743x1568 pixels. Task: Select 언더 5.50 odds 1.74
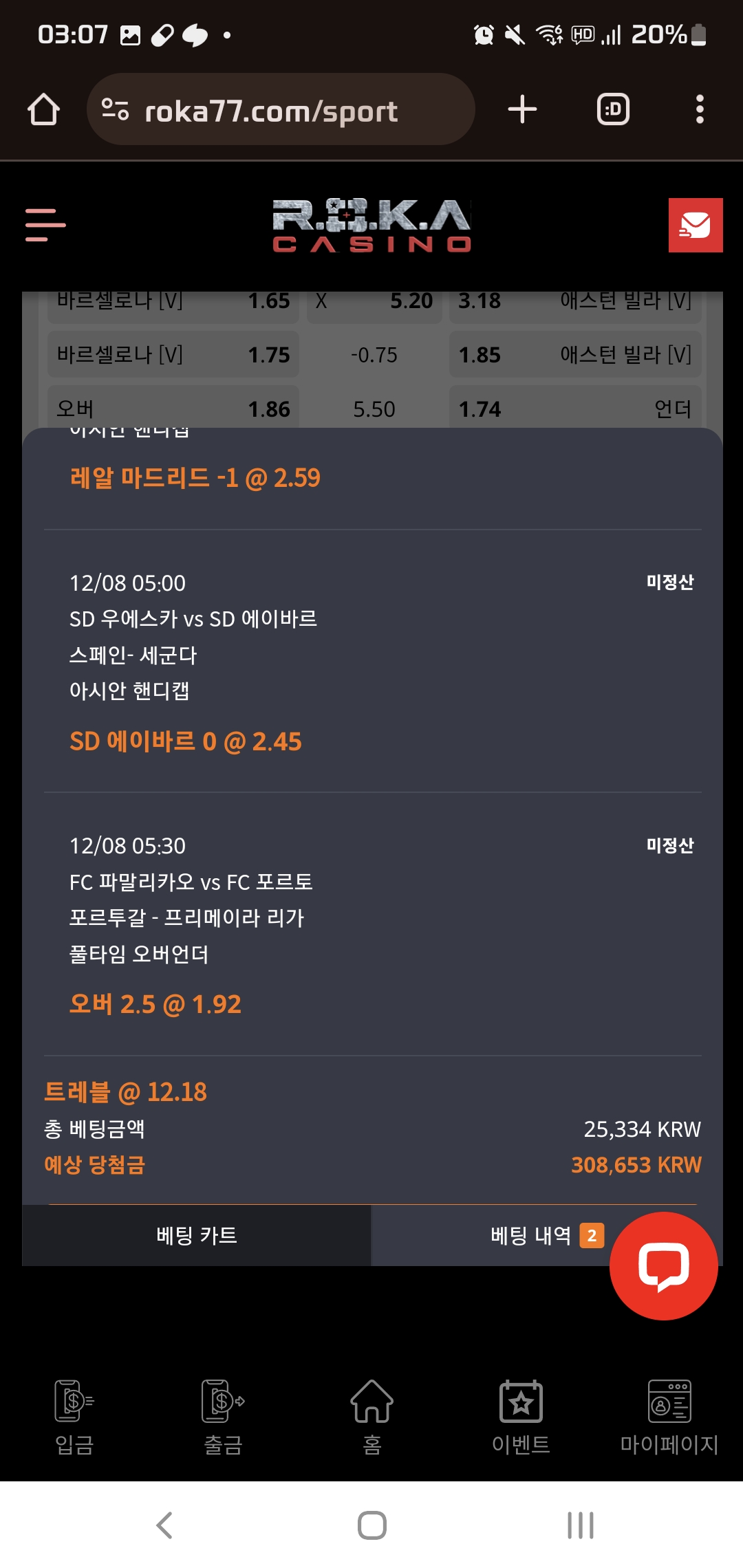(x=574, y=410)
